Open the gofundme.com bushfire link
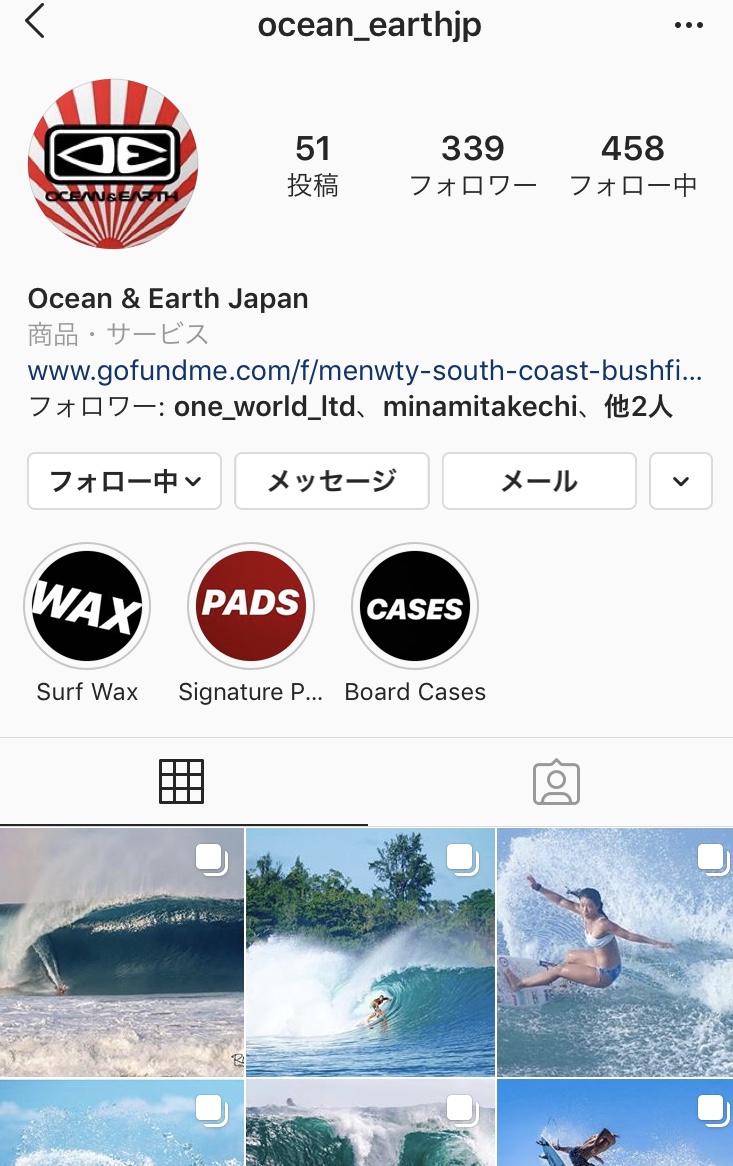The height and width of the screenshot is (1166, 733). pos(365,372)
